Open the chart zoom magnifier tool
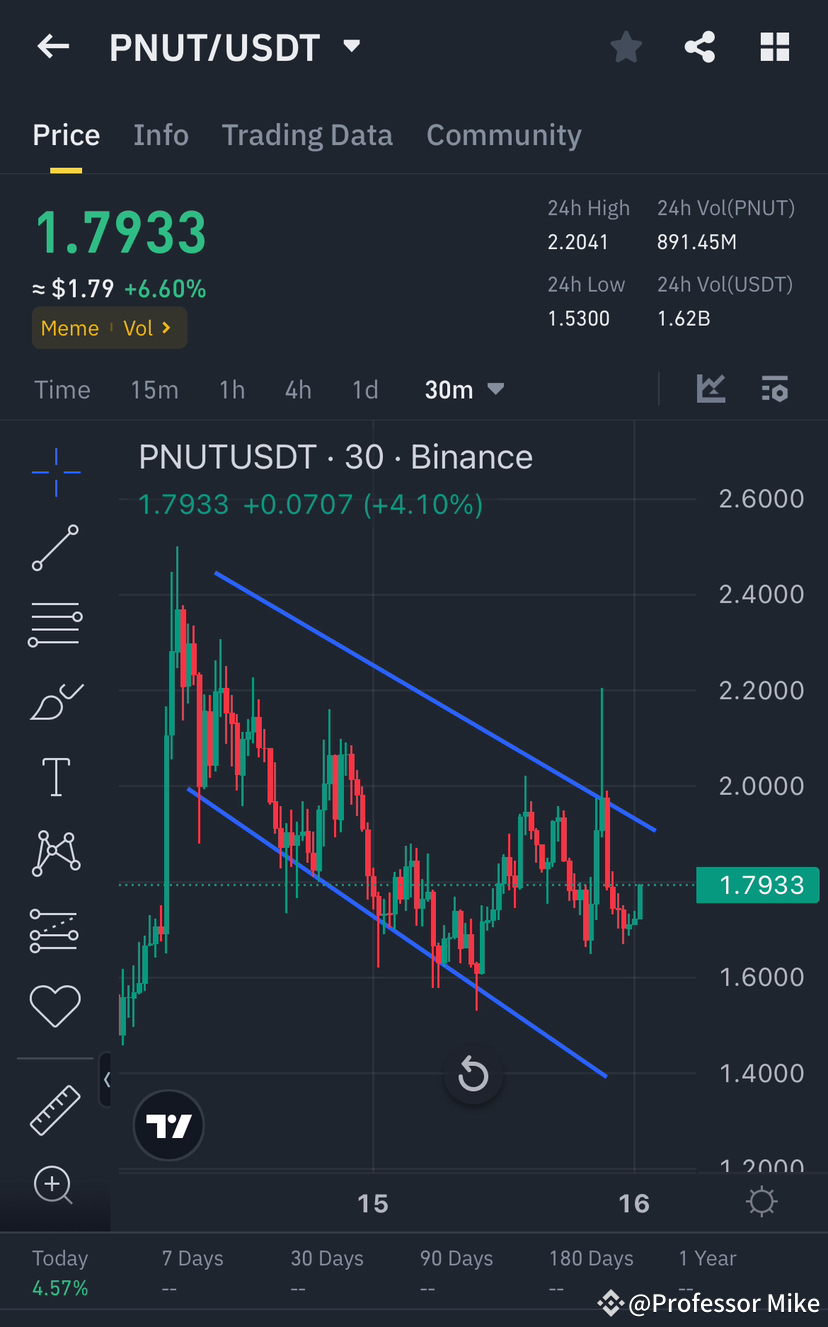Screen dimensions: 828x1327 pos(54,1186)
